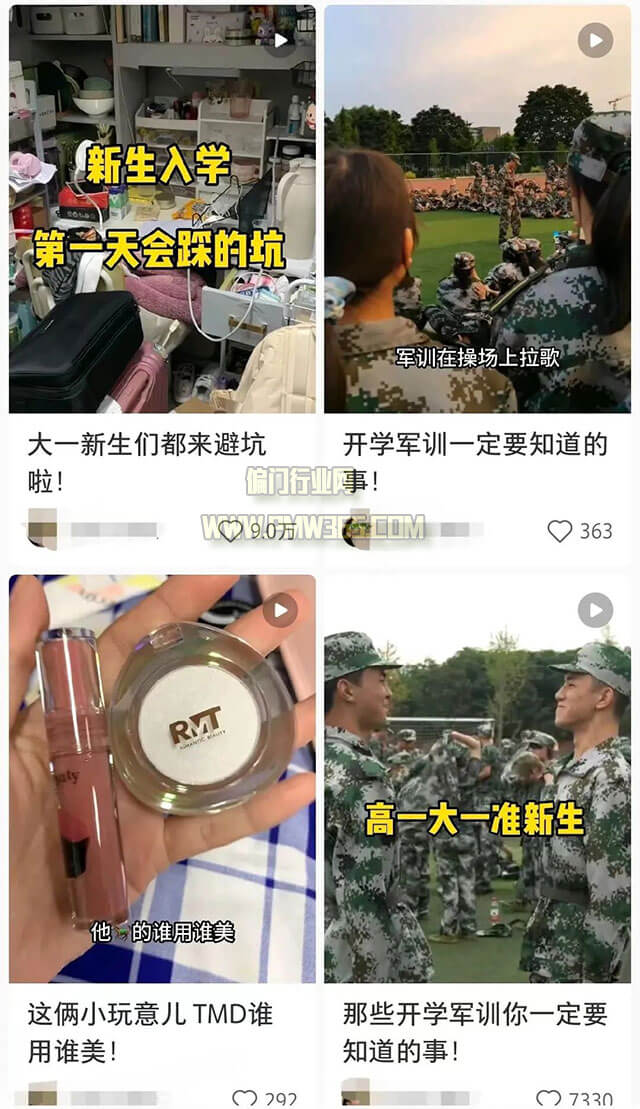Like the 这俩小玩意儿 makeup post
This screenshot has width=640, height=1109.
point(245,1098)
